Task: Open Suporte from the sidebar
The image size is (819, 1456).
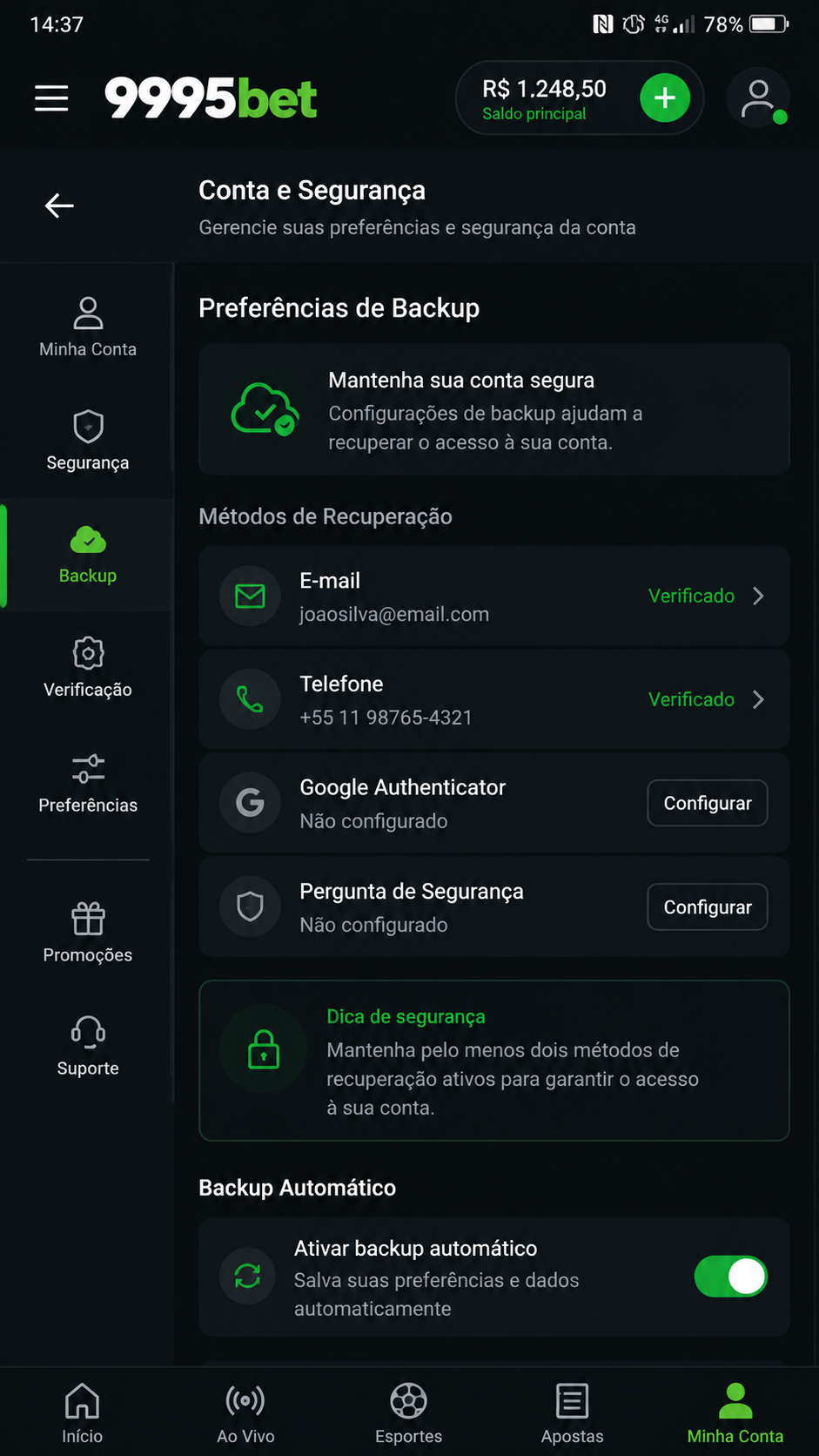Action: [88, 1046]
